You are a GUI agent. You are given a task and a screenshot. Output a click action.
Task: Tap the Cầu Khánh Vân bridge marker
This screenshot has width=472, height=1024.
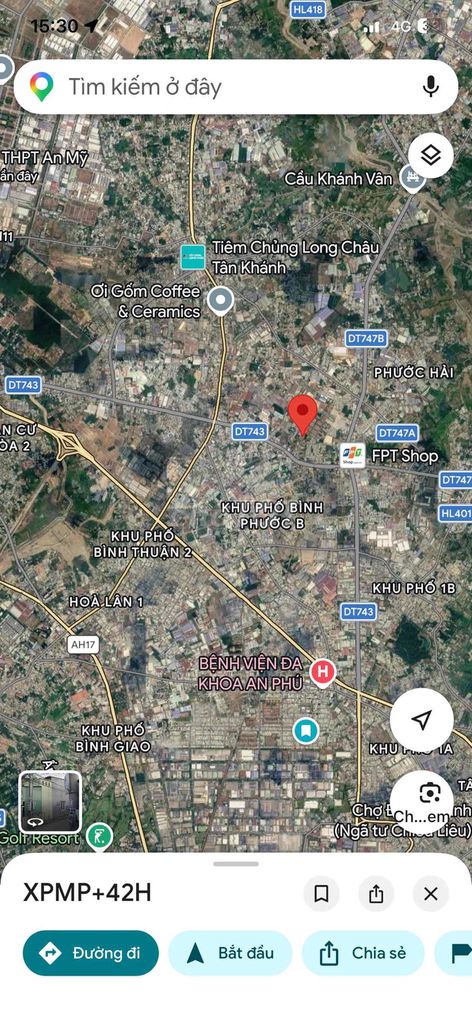tap(413, 178)
